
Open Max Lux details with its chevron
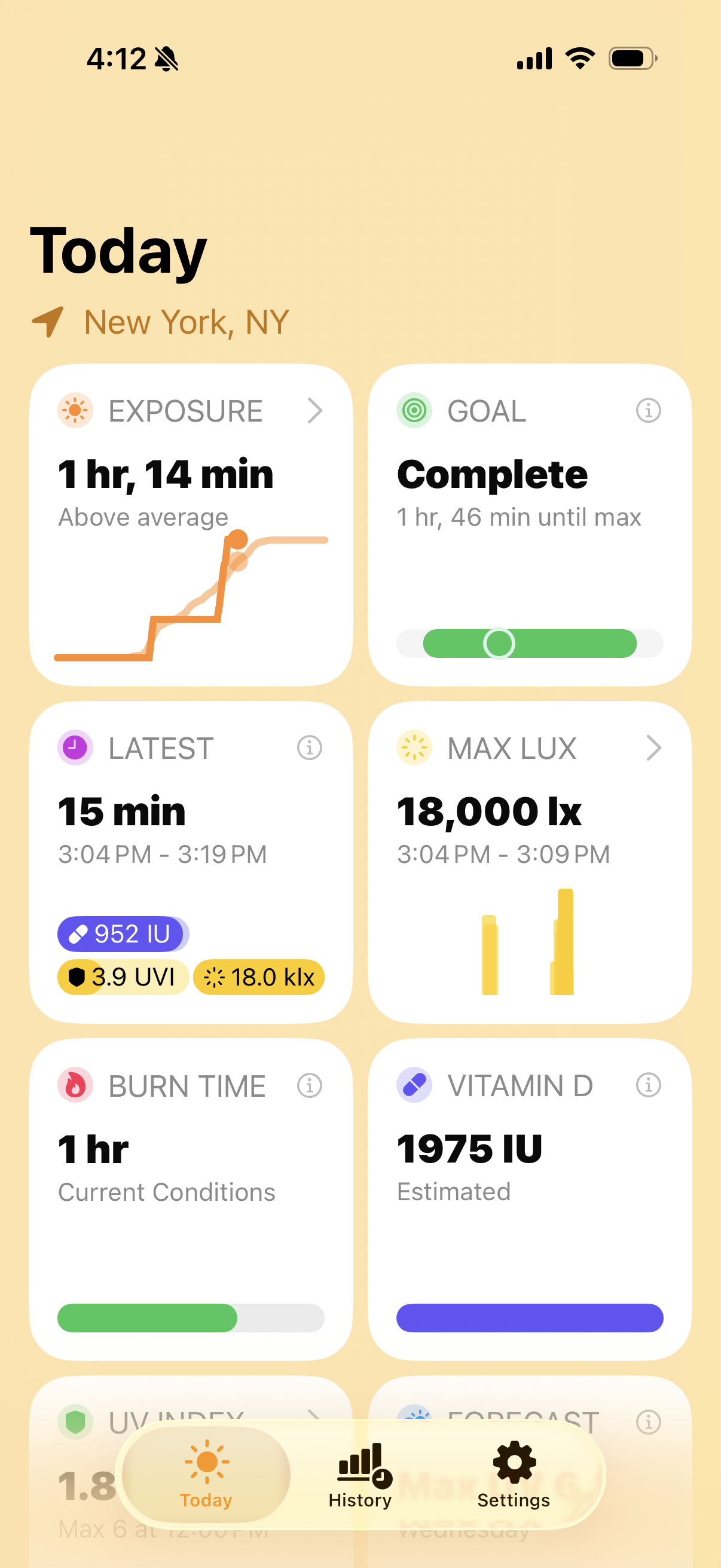pyautogui.click(x=655, y=748)
